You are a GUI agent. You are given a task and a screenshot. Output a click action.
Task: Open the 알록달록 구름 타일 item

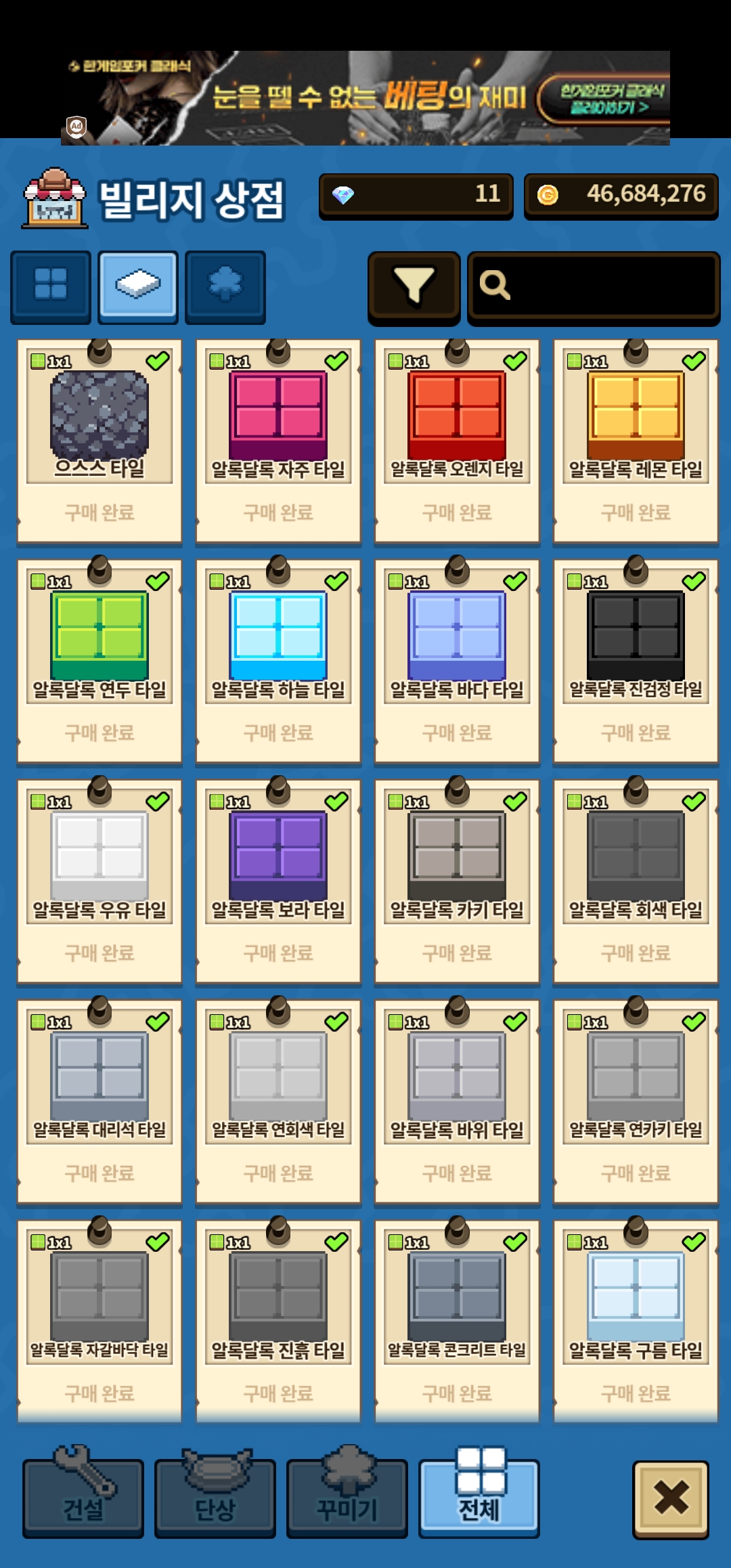point(636,1320)
